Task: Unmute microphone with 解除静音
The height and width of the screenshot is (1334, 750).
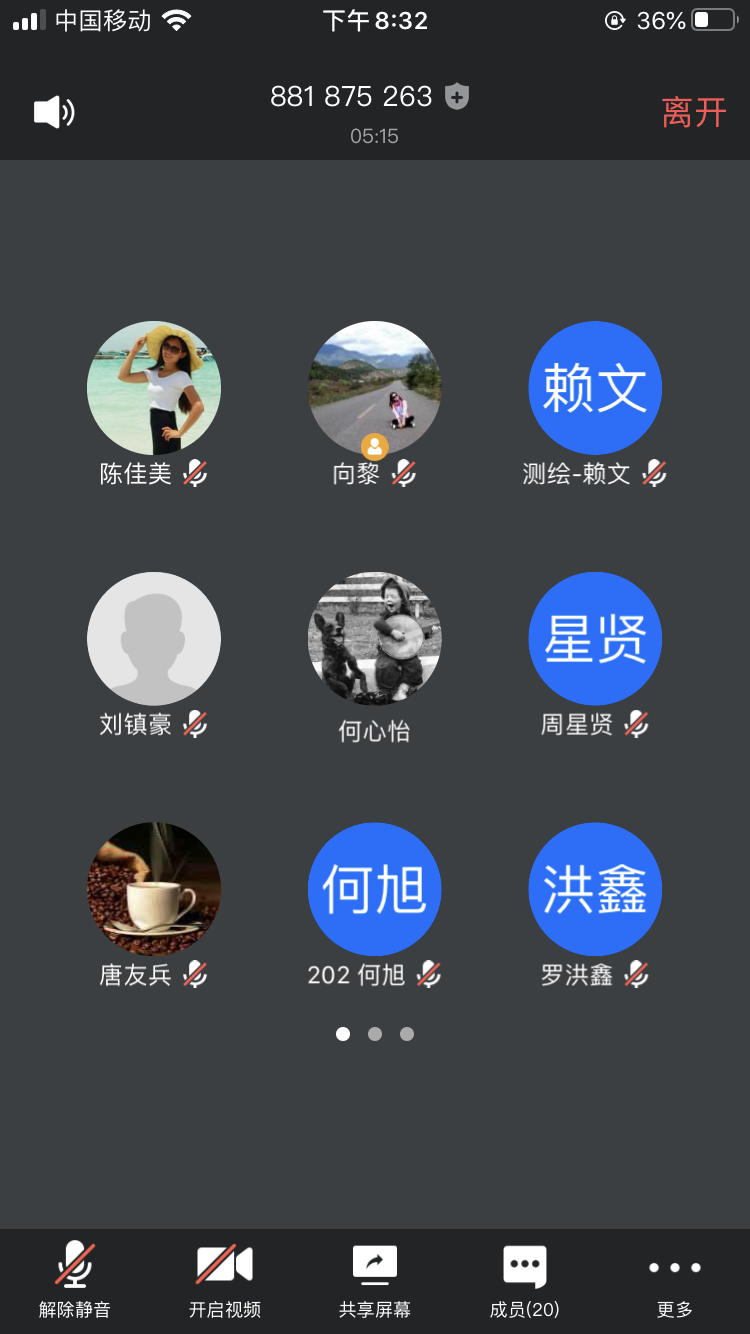Action: click(x=75, y=1279)
